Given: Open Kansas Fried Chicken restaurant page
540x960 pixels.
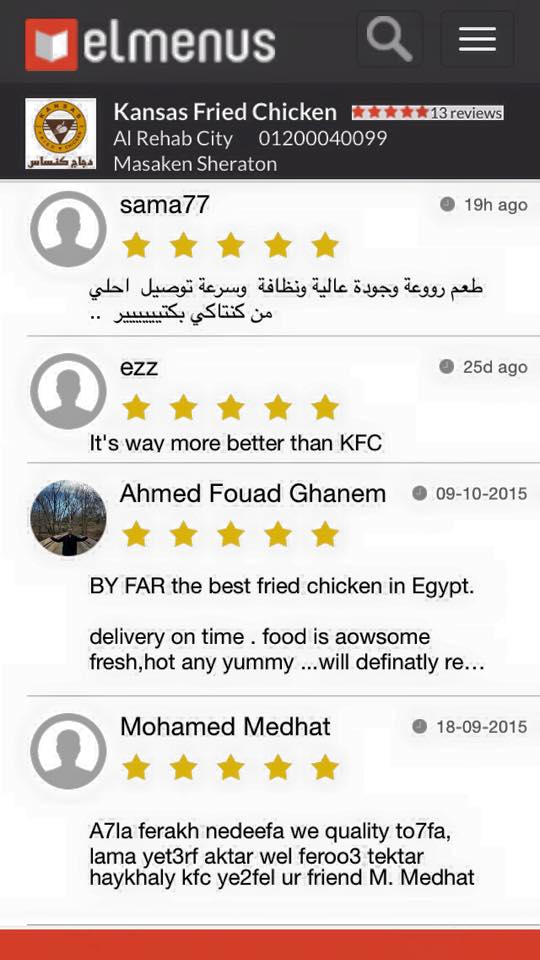Looking at the screenshot, I should point(225,112).
